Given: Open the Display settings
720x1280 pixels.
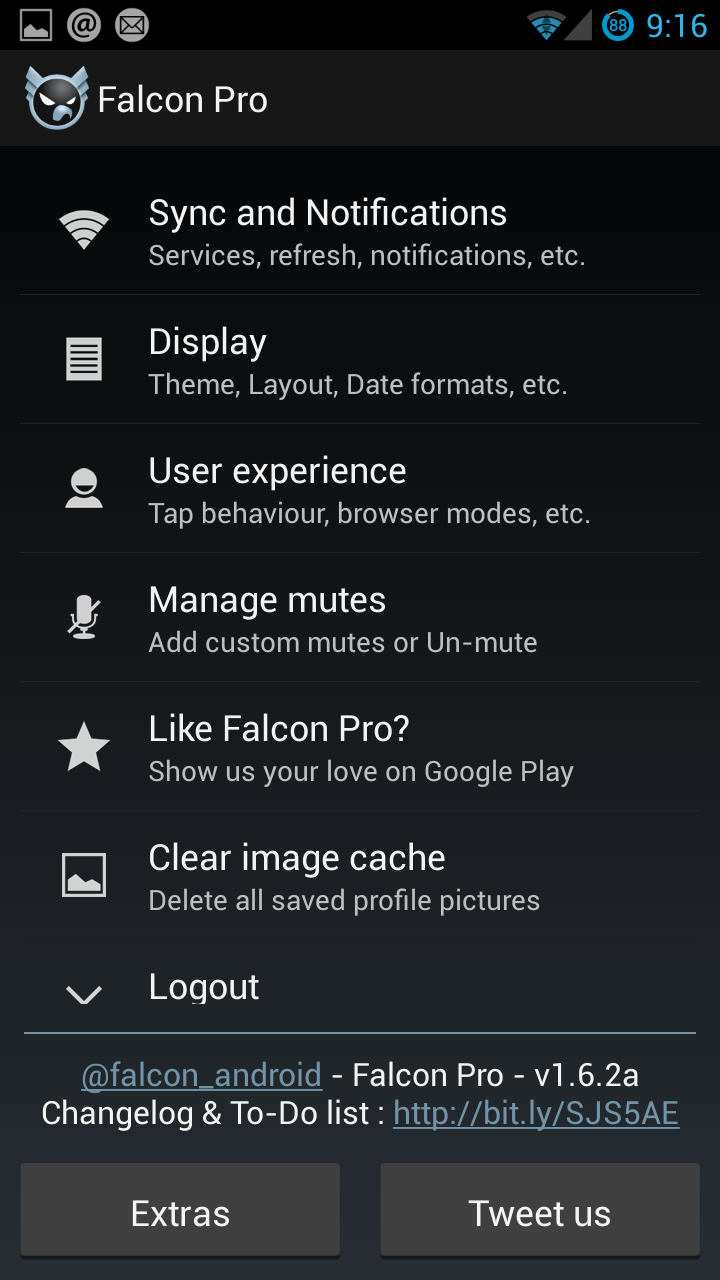Looking at the screenshot, I should (x=360, y=360).
